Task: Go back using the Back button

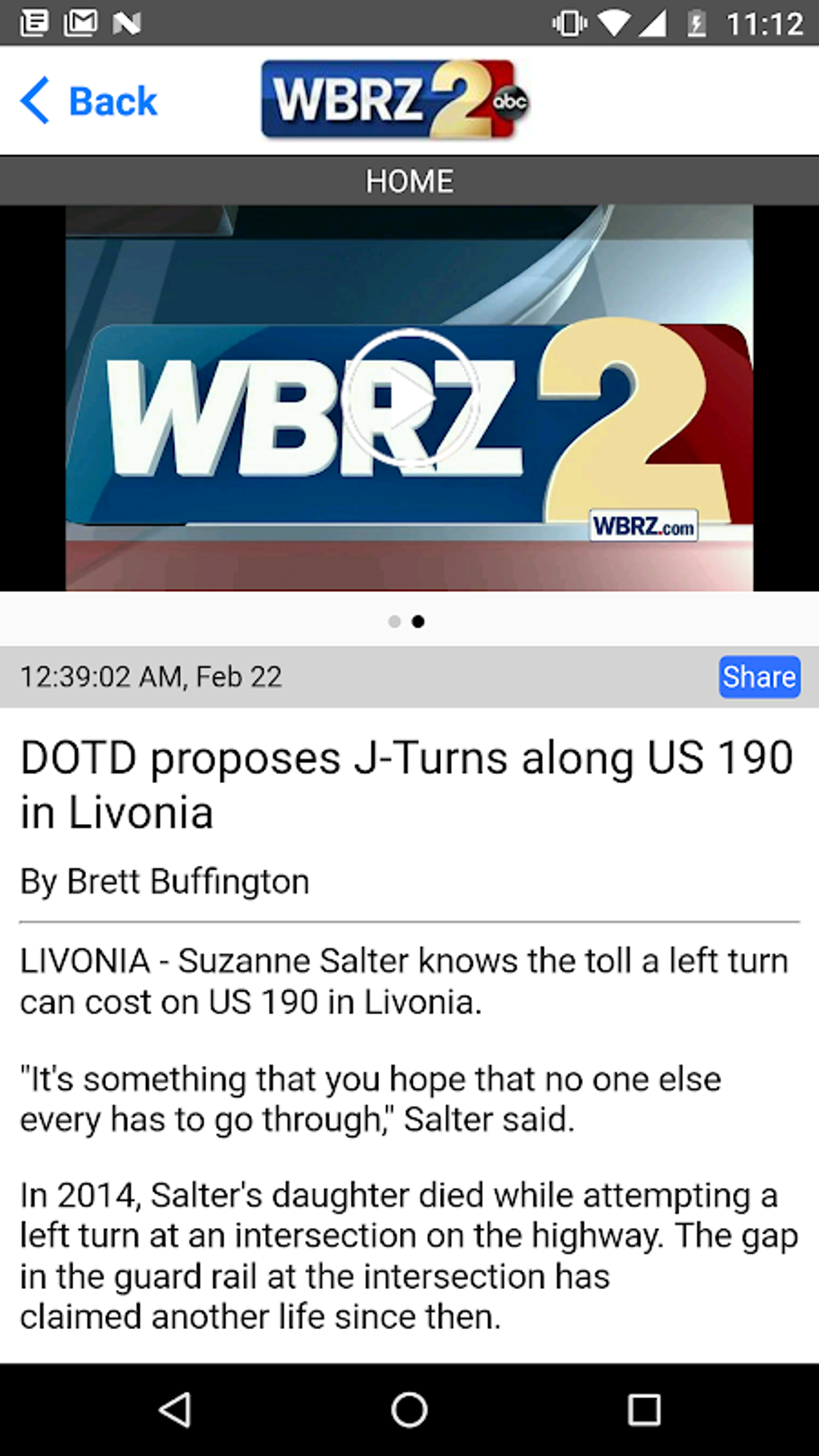Action: point(88,101)
